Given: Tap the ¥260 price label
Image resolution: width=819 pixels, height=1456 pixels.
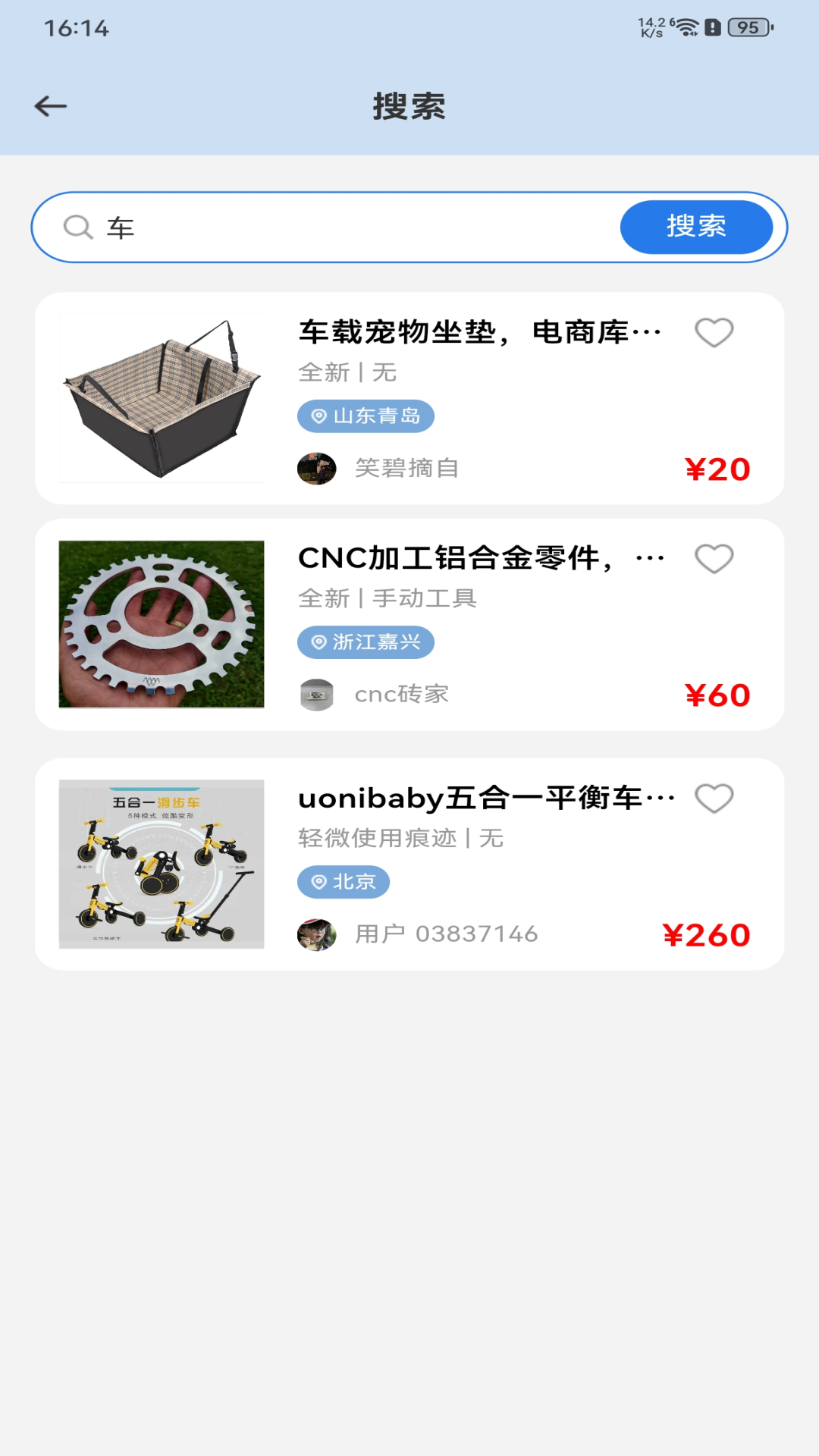Looking at the screenshot, I should 706,934.
